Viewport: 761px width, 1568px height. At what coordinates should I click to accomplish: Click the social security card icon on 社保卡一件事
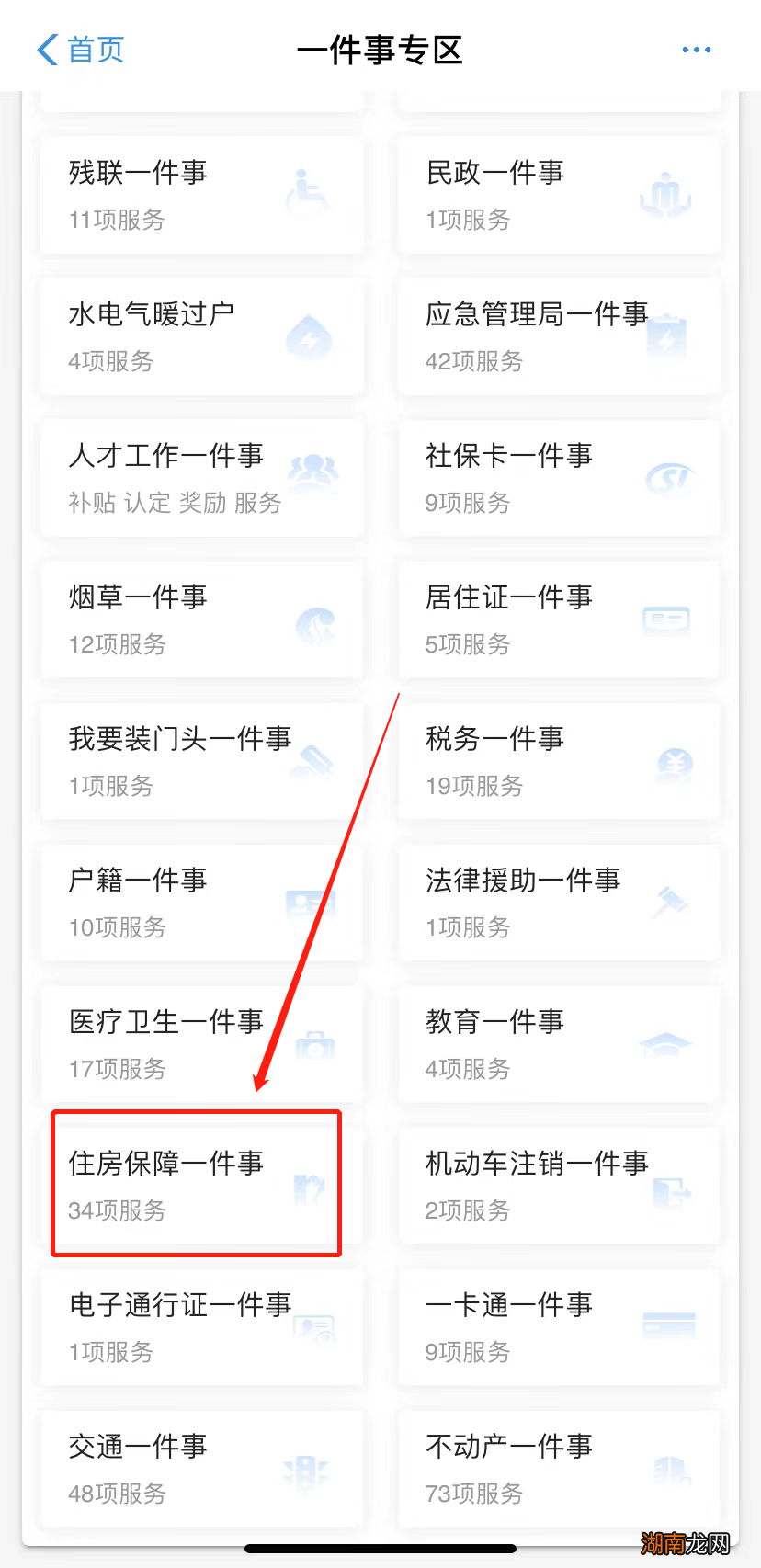coord(670,478)
